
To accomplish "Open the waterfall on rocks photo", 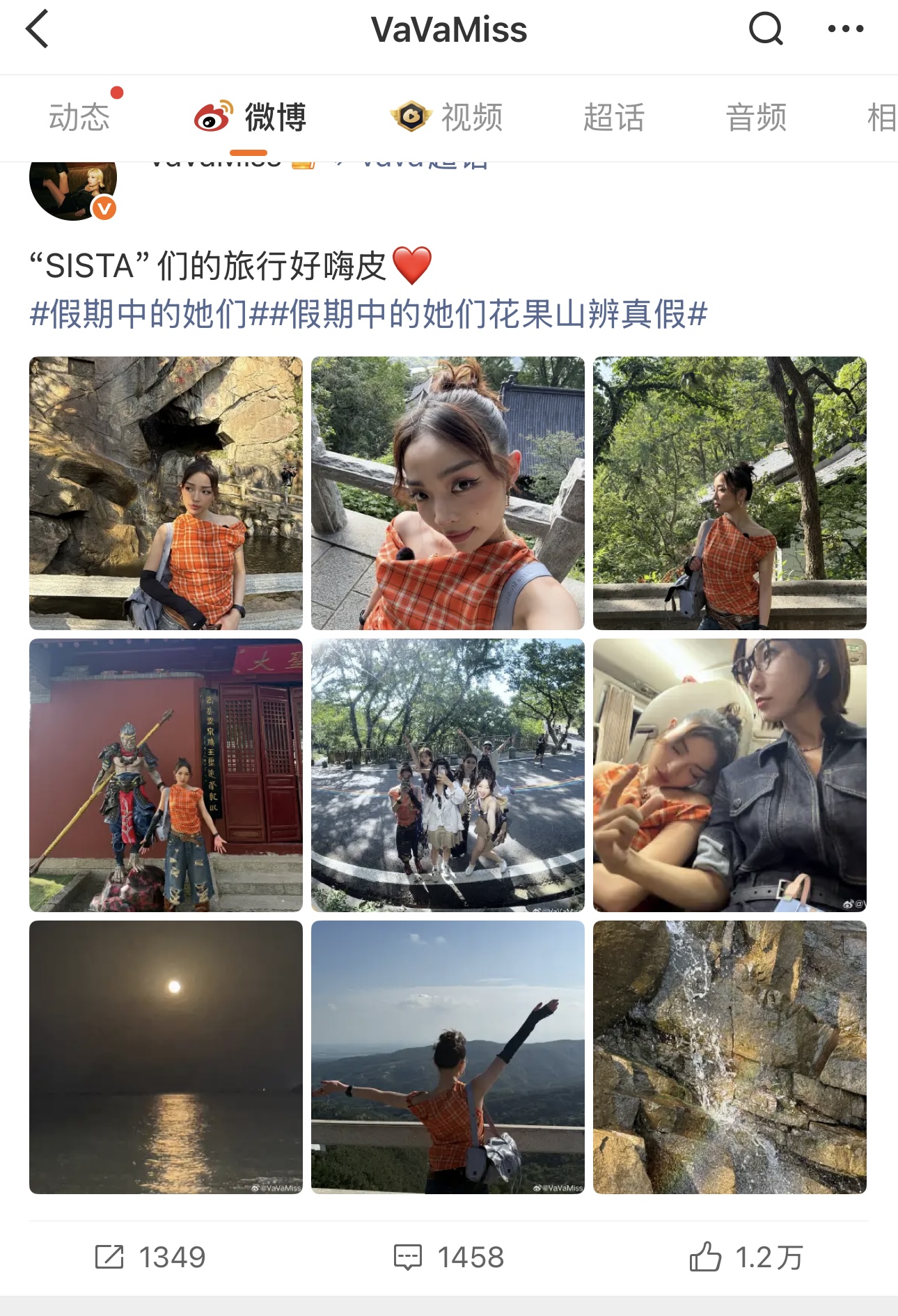I will tap(730, 1057).
